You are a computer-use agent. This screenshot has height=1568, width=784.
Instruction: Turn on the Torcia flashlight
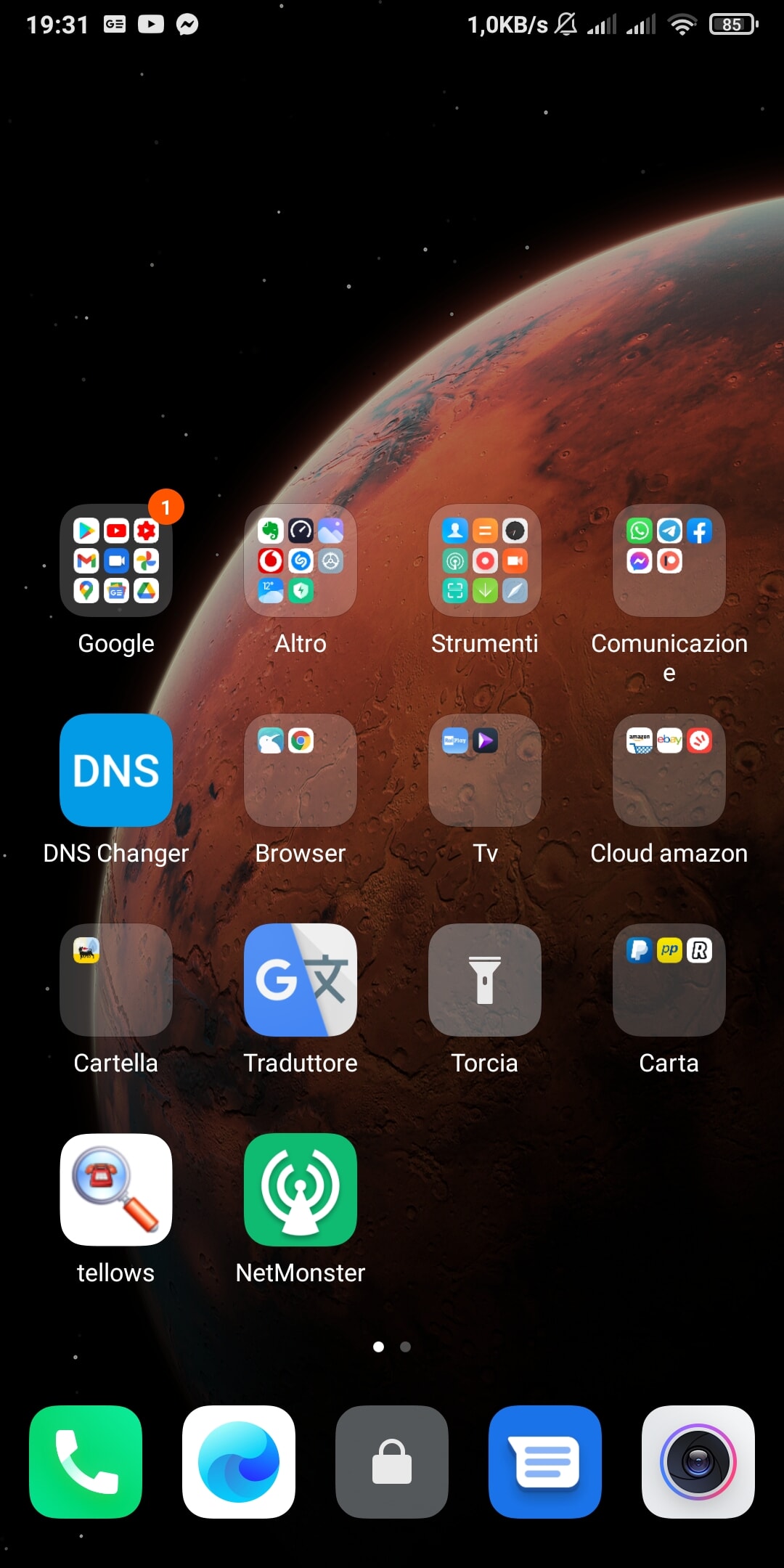[x=485, y=980]
